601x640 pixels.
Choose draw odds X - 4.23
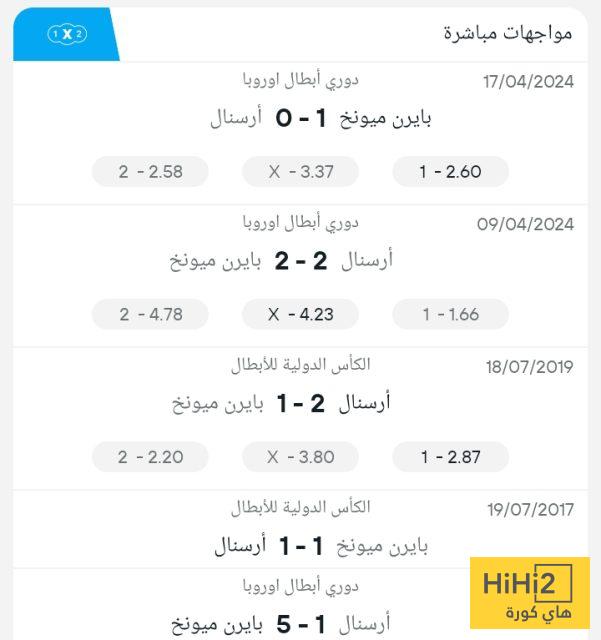(x=300, y=314)
